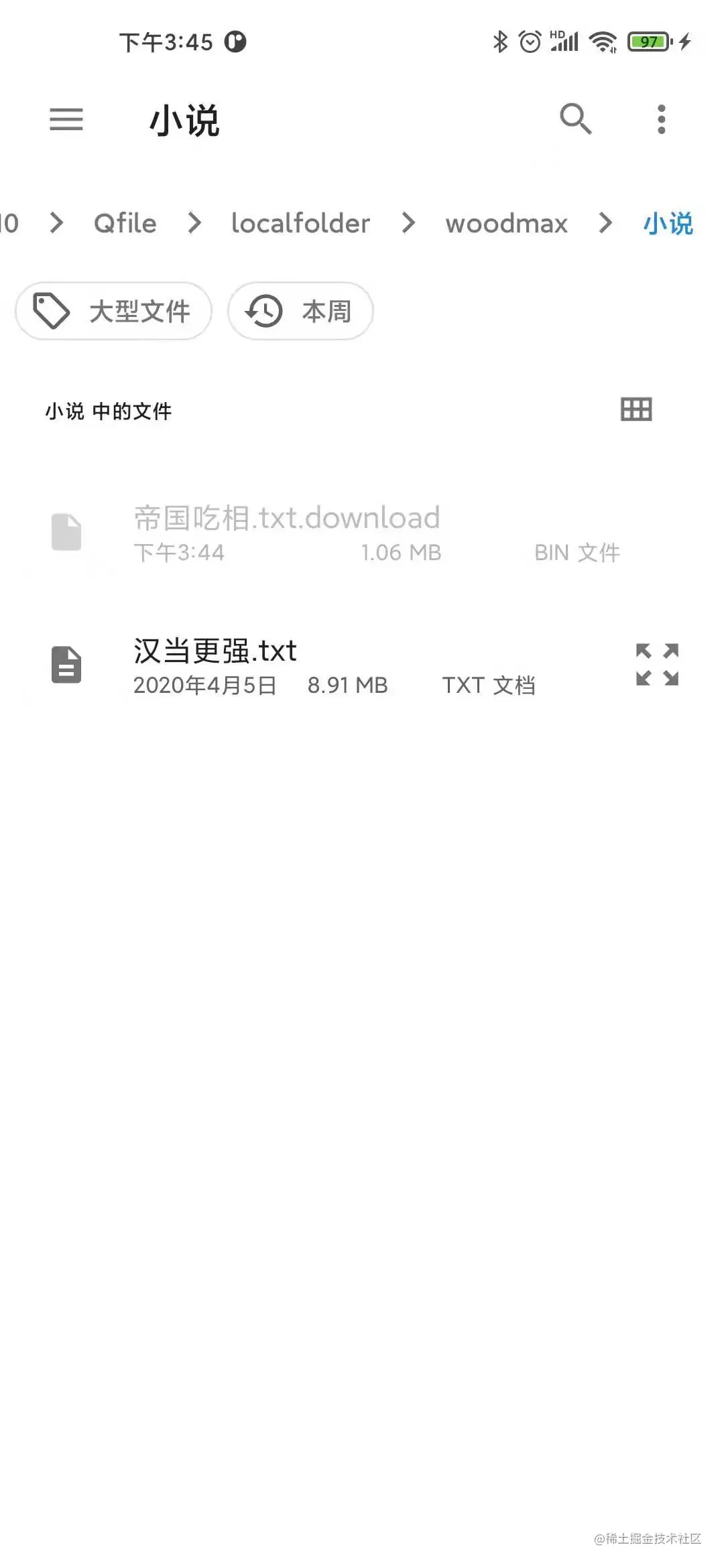Tap the search magnifier icon

tap(576, 119)
